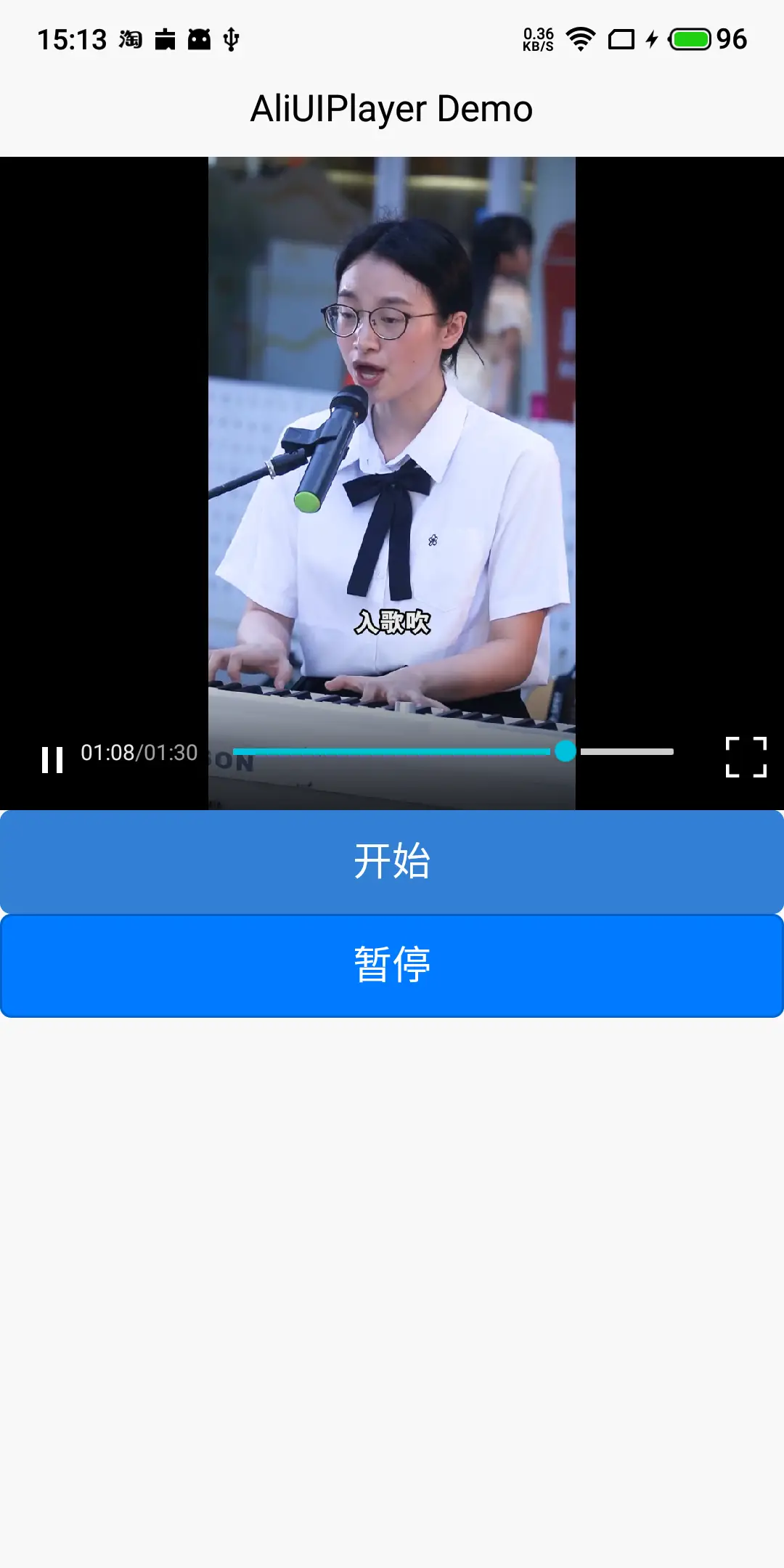Pause the video with the player's pause icon

(x=52, y=759)
